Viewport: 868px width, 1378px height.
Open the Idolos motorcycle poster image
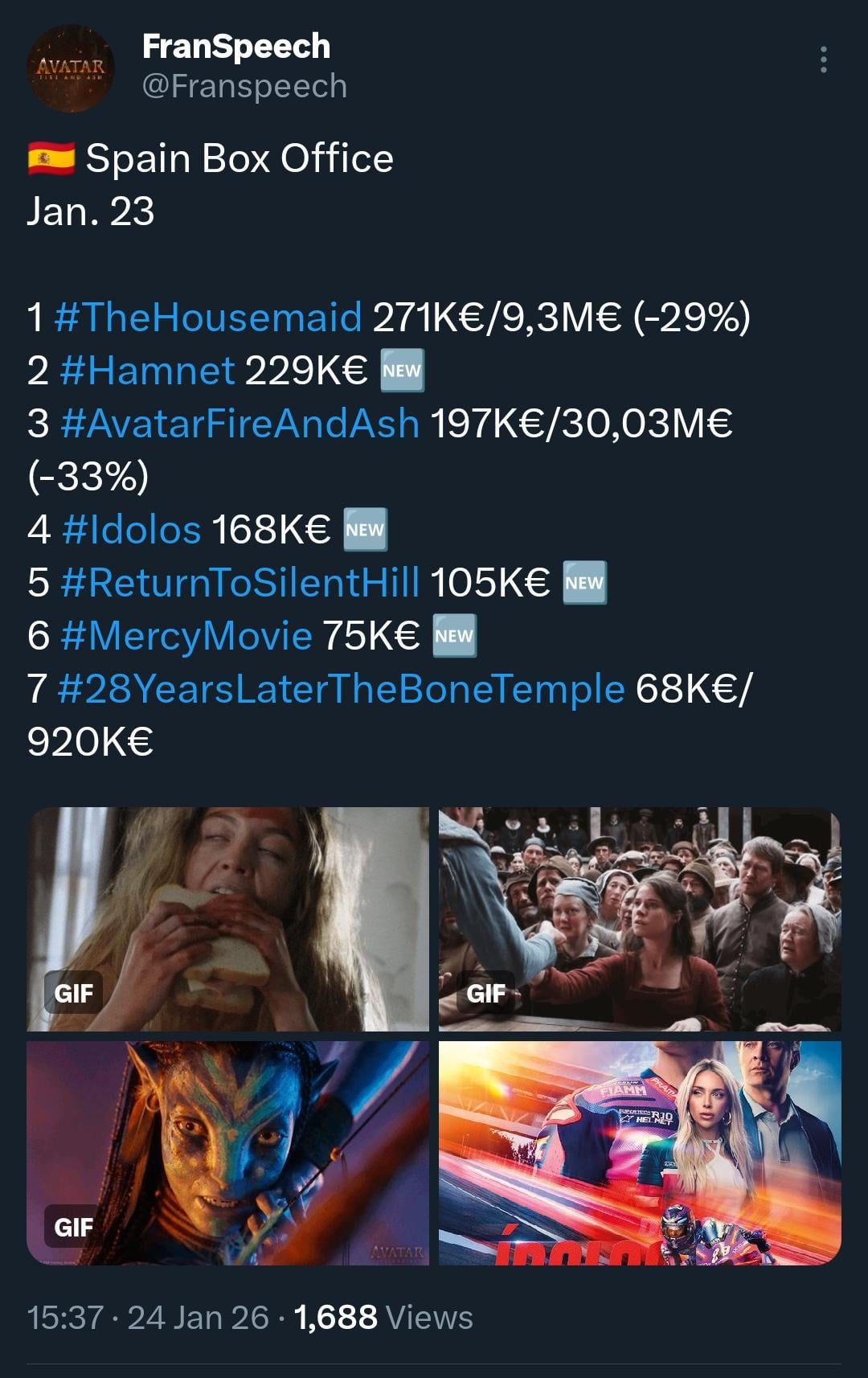tap(640, 1152)
